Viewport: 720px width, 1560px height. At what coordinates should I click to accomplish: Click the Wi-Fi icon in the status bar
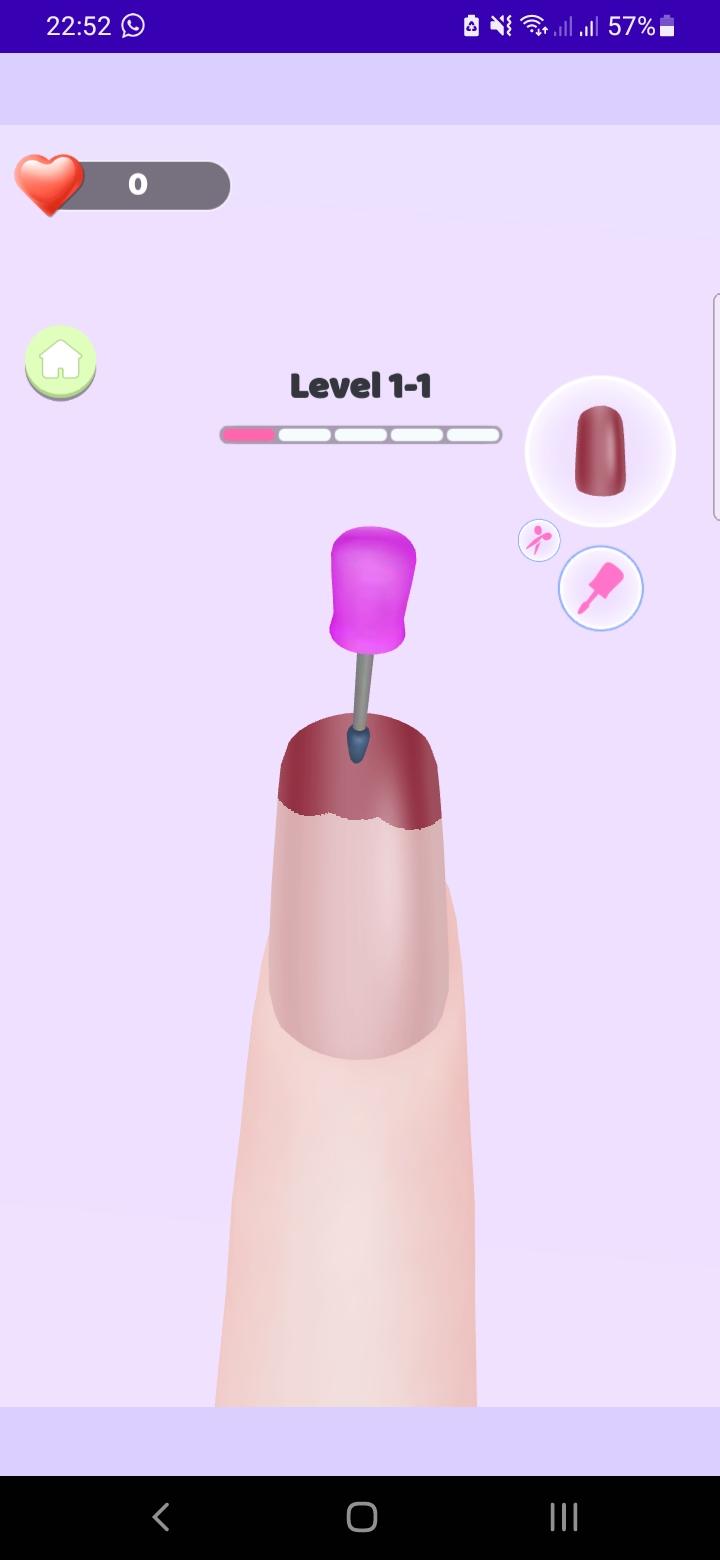click(533, 25)
